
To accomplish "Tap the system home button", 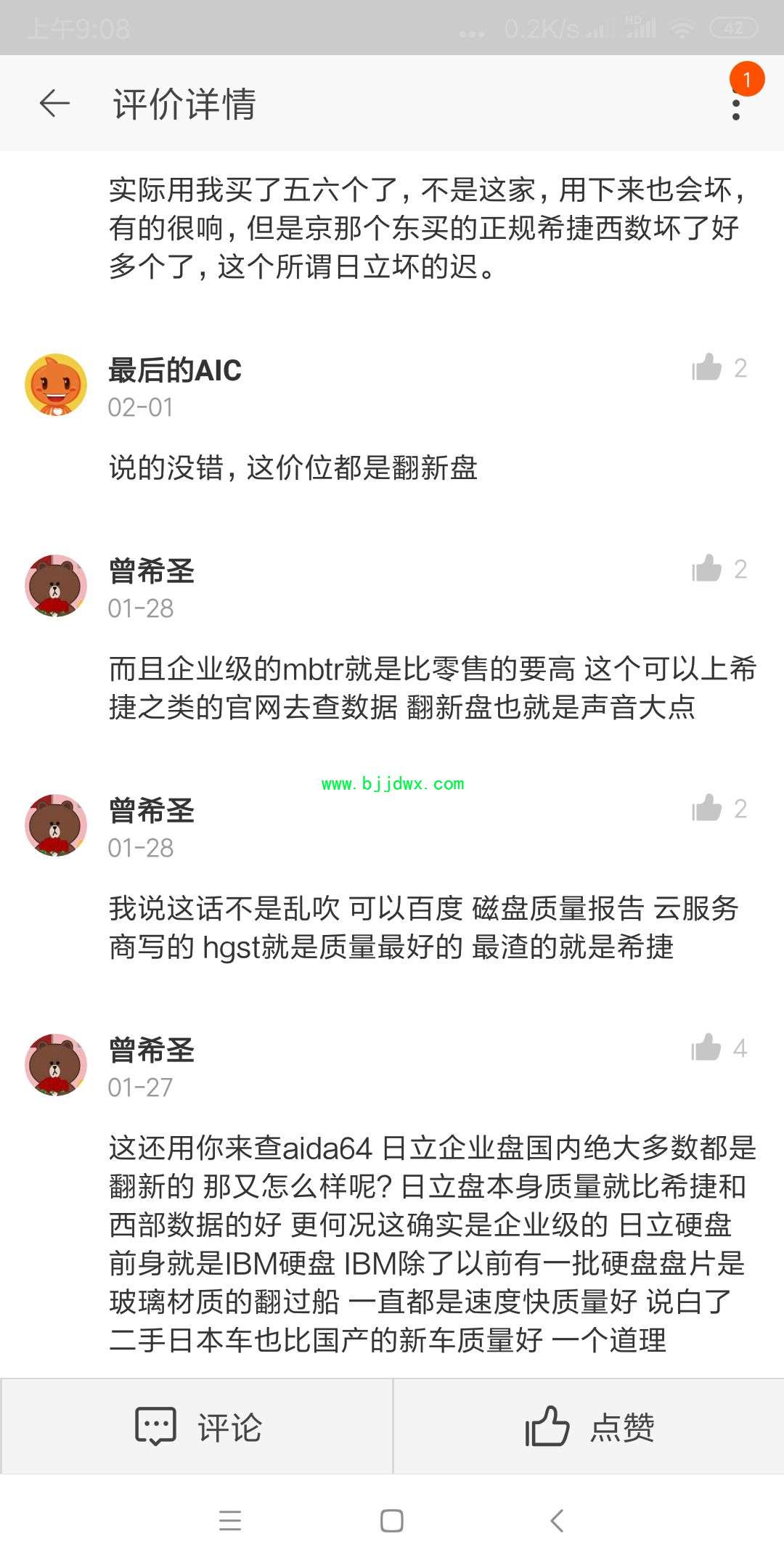I will 392,1521.
